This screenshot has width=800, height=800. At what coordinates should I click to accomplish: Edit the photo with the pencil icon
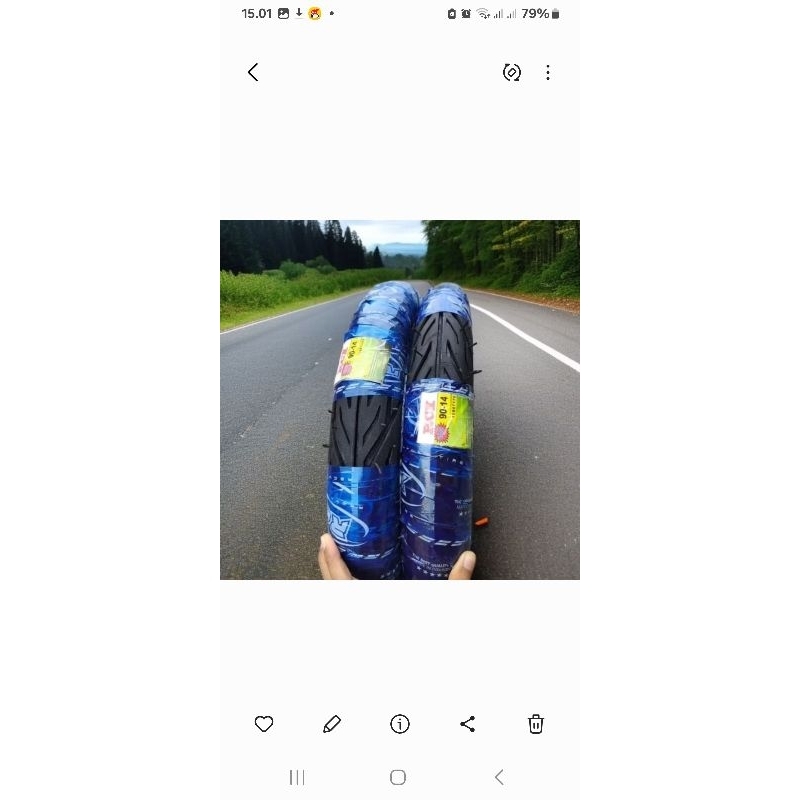(x=332, y=724)
